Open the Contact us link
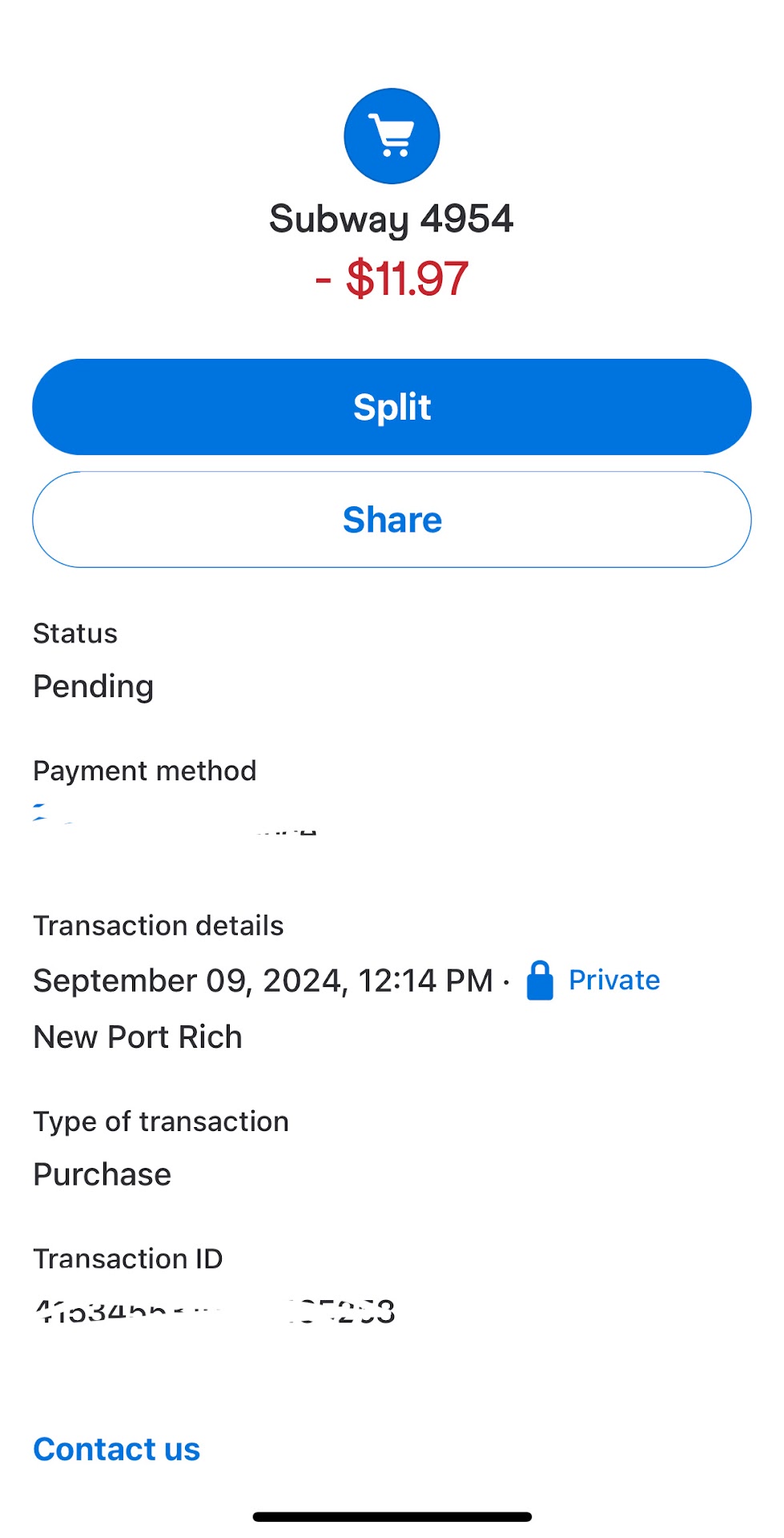784x1538 pixels. tap(117, 1449)
